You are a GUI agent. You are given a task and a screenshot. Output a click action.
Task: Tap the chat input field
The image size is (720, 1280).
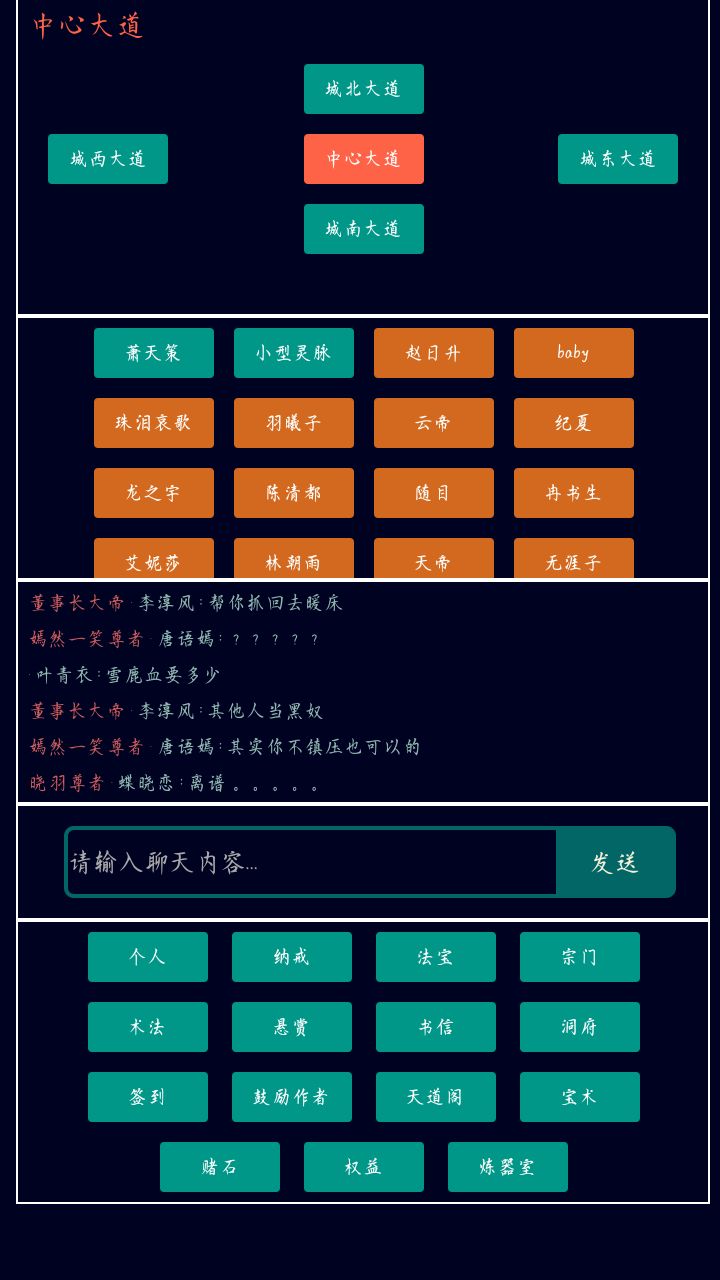(312, 862)
